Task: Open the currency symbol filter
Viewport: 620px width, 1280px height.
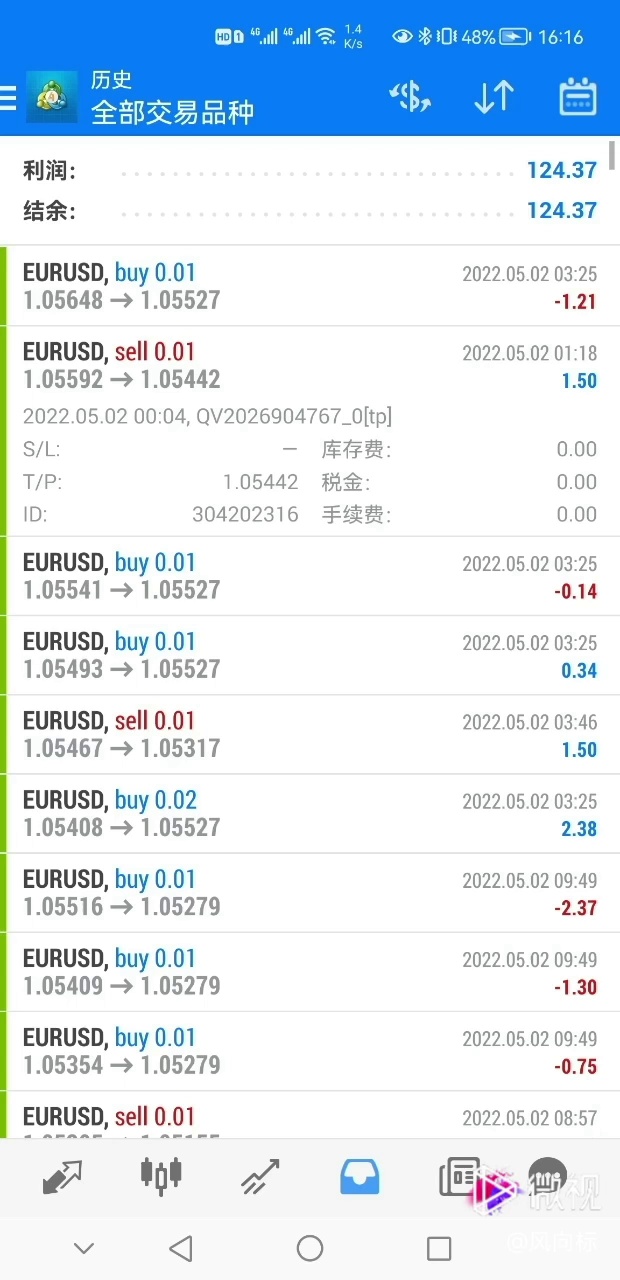Action: click(410, 97)
